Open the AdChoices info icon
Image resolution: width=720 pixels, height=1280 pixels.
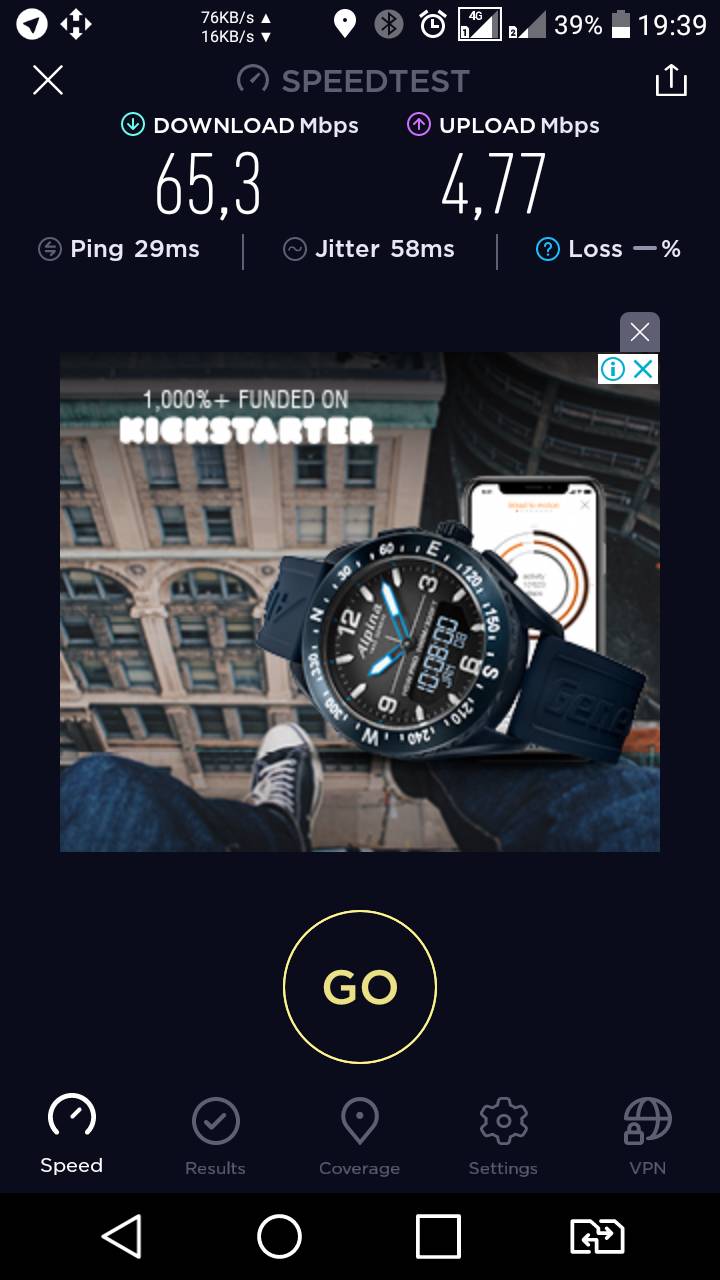[x=613, y=369]
